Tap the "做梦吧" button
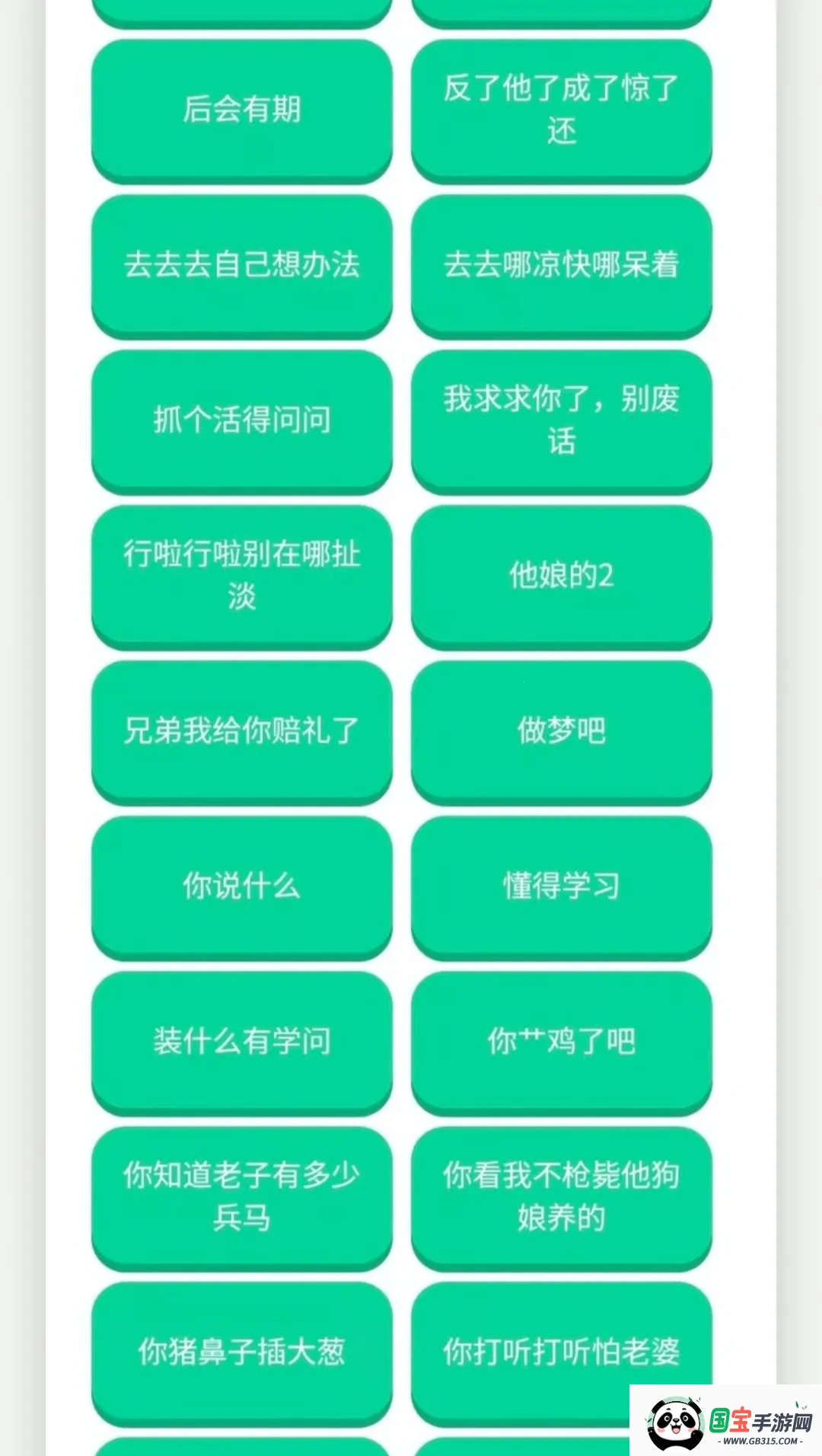The height and width of the screenshot is (1456, 822). click(x=561, y=731)
